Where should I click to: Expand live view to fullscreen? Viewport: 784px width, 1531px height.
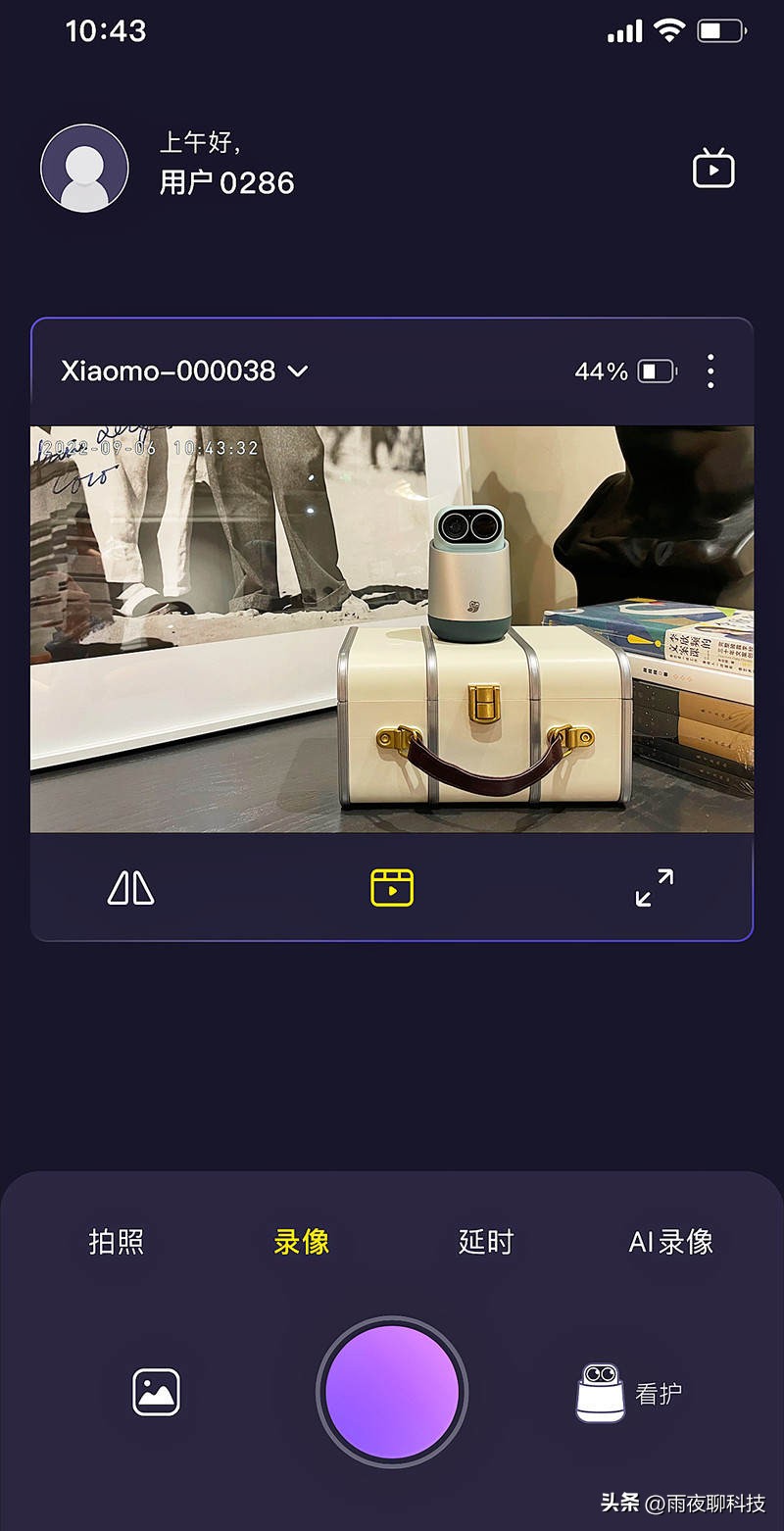point(654,888)
